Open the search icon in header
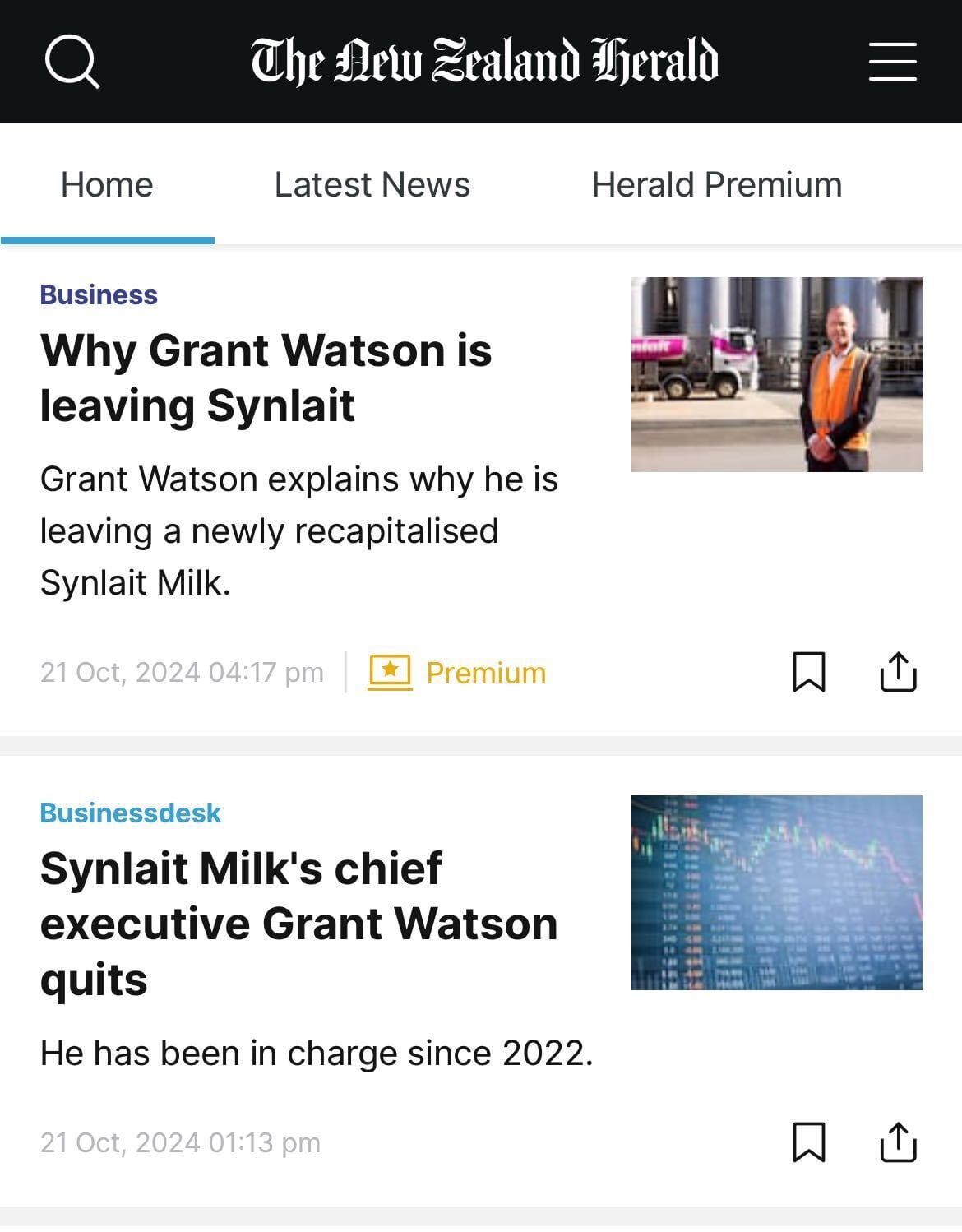This screenshot has width=962, height=1232. [x=72, y=62]
